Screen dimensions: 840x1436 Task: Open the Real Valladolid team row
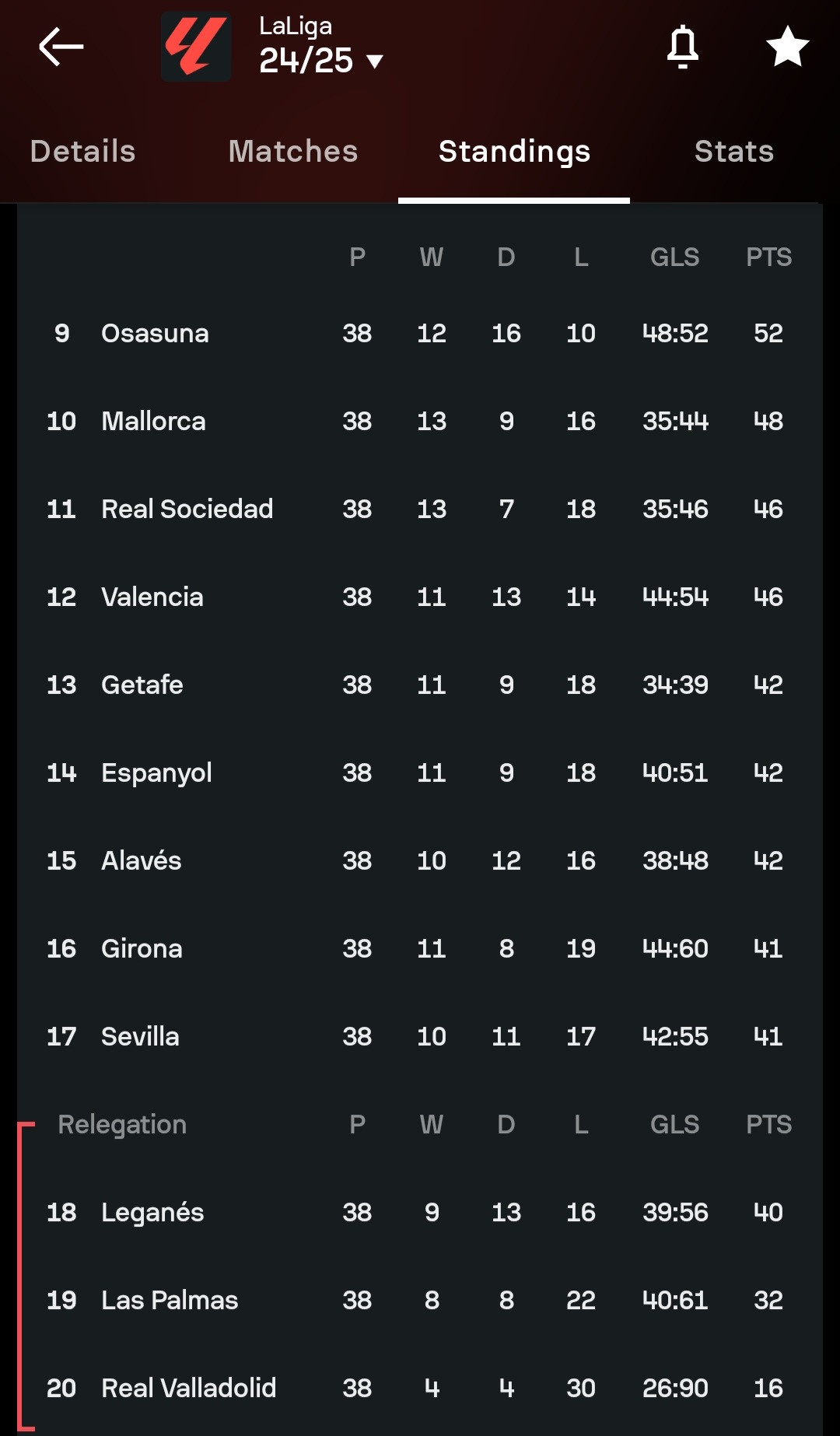point(420,1388)
